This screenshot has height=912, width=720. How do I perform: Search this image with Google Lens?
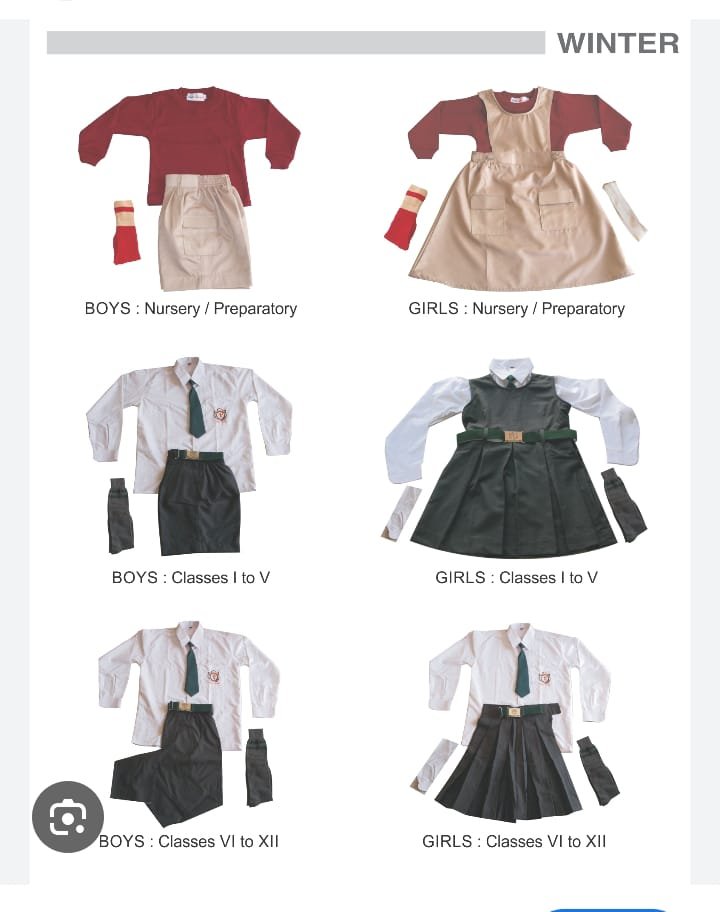click(67, 817)
